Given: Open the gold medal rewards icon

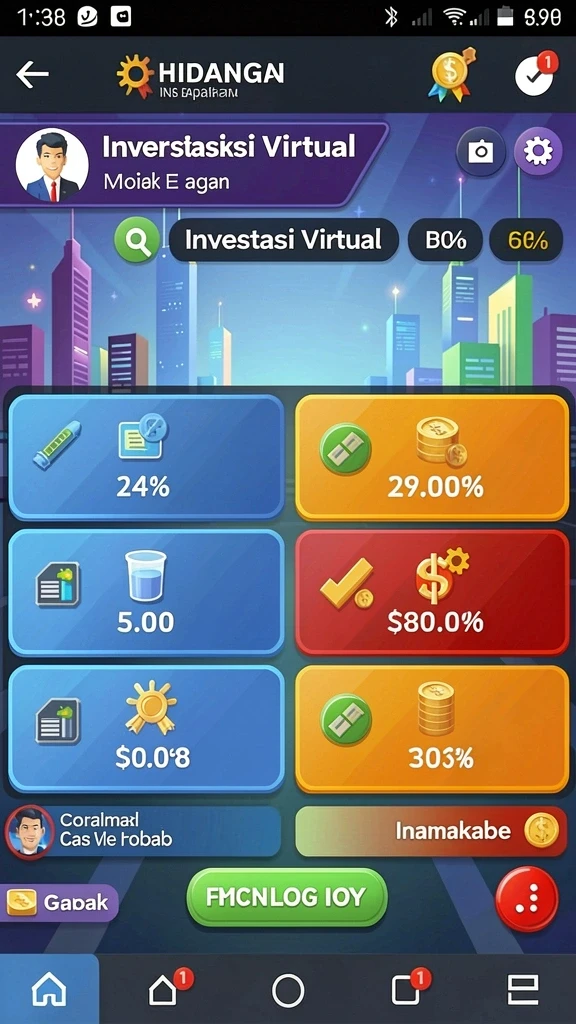Looking at the screenshot, I should pyautogui.click(x=451, y=74).
